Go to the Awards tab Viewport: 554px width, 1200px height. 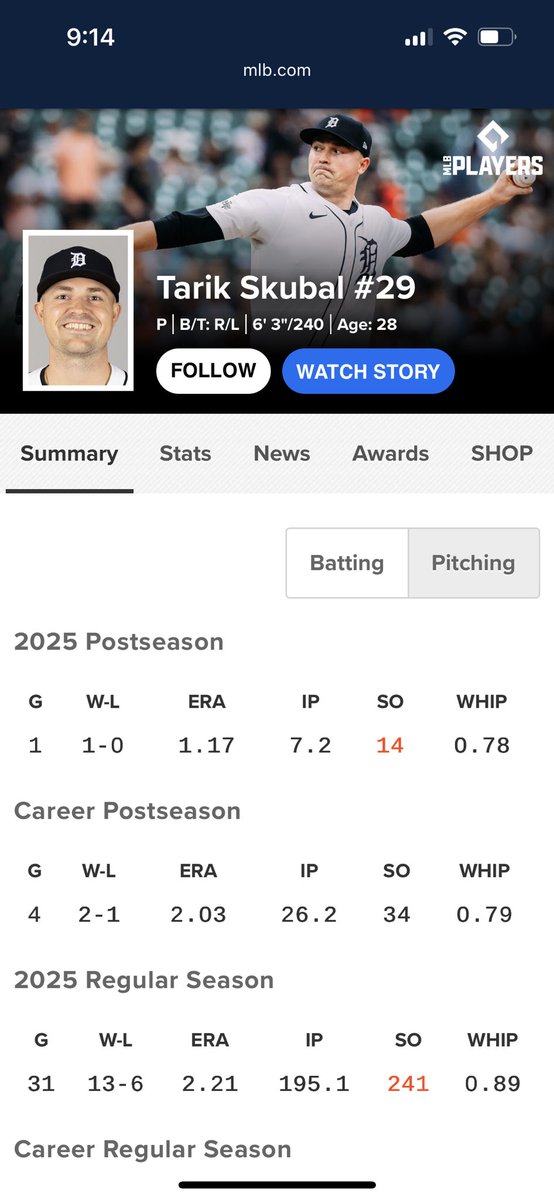coord(391,453)
